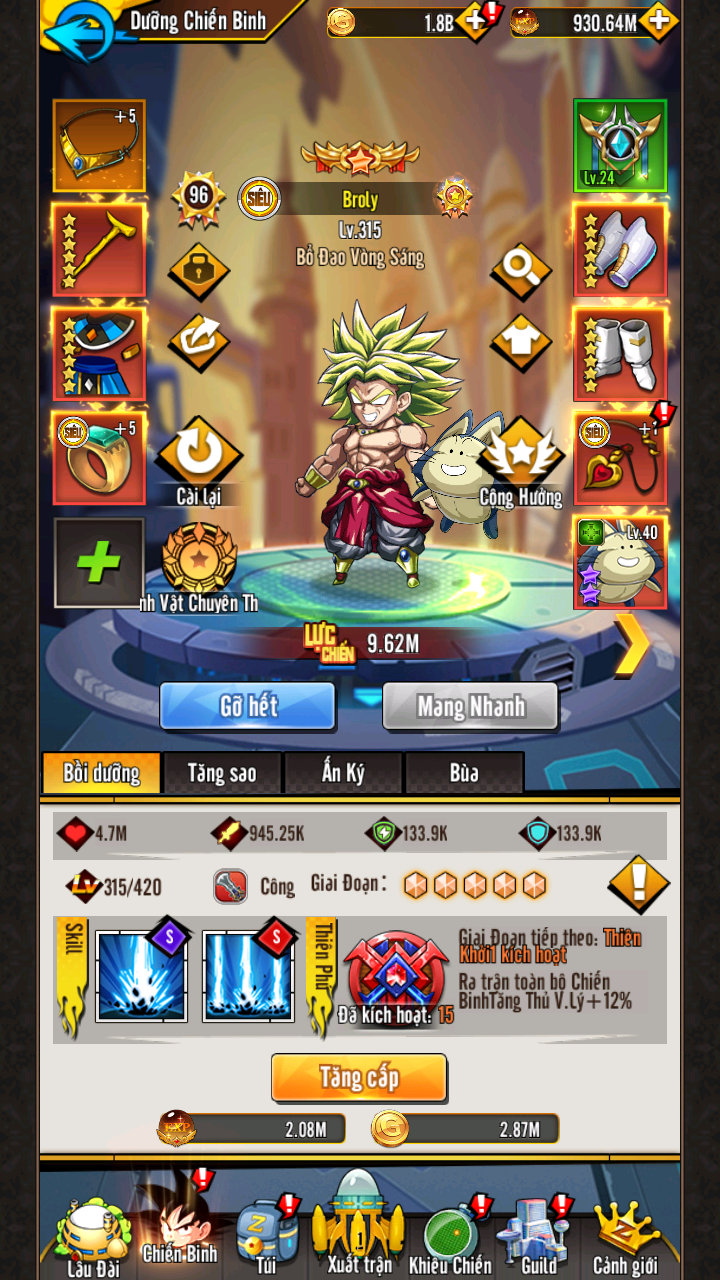Go to the next warrior arrow
720x1280 pixels.
632,645
